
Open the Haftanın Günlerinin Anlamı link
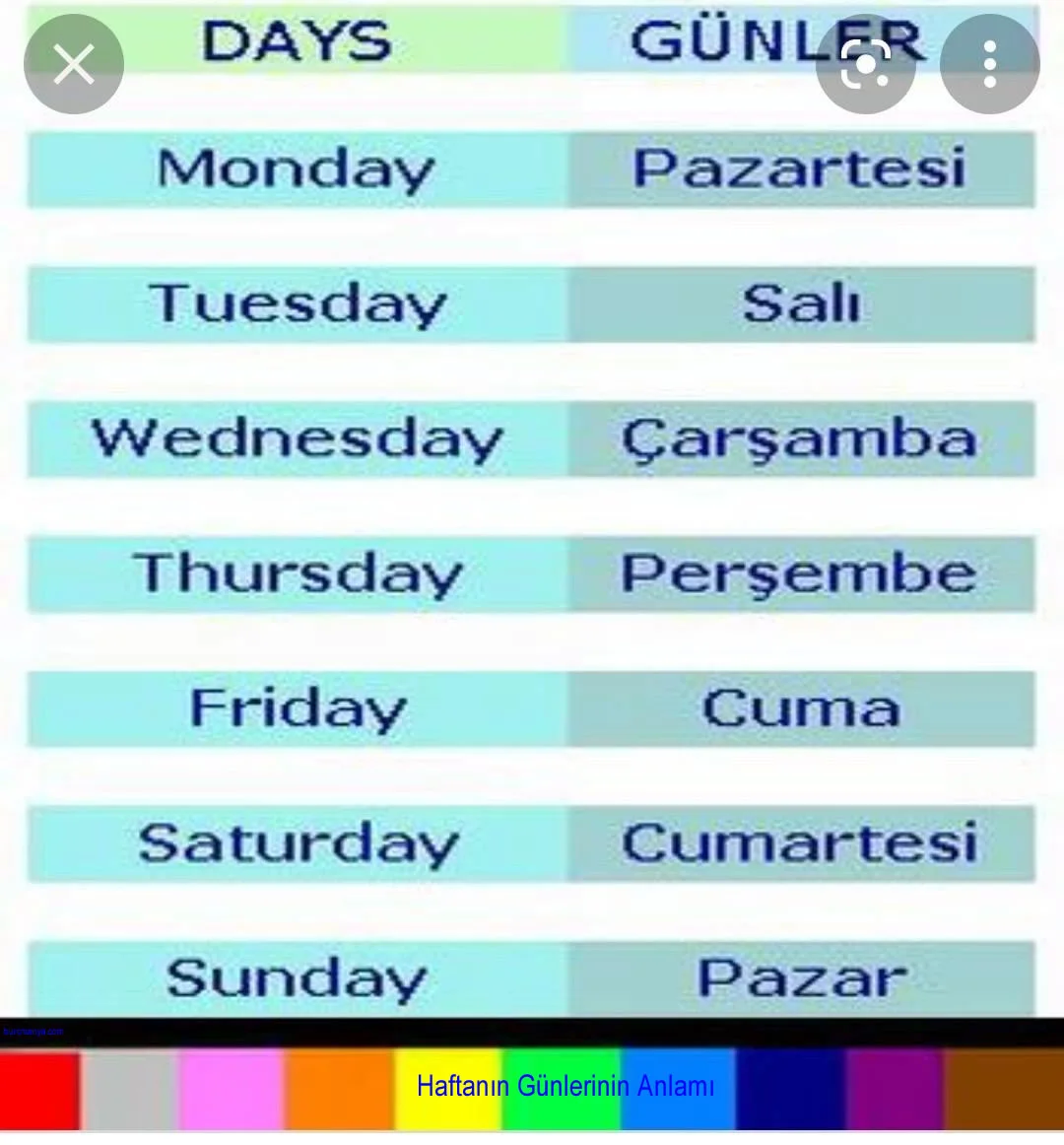click(565, 1086)
